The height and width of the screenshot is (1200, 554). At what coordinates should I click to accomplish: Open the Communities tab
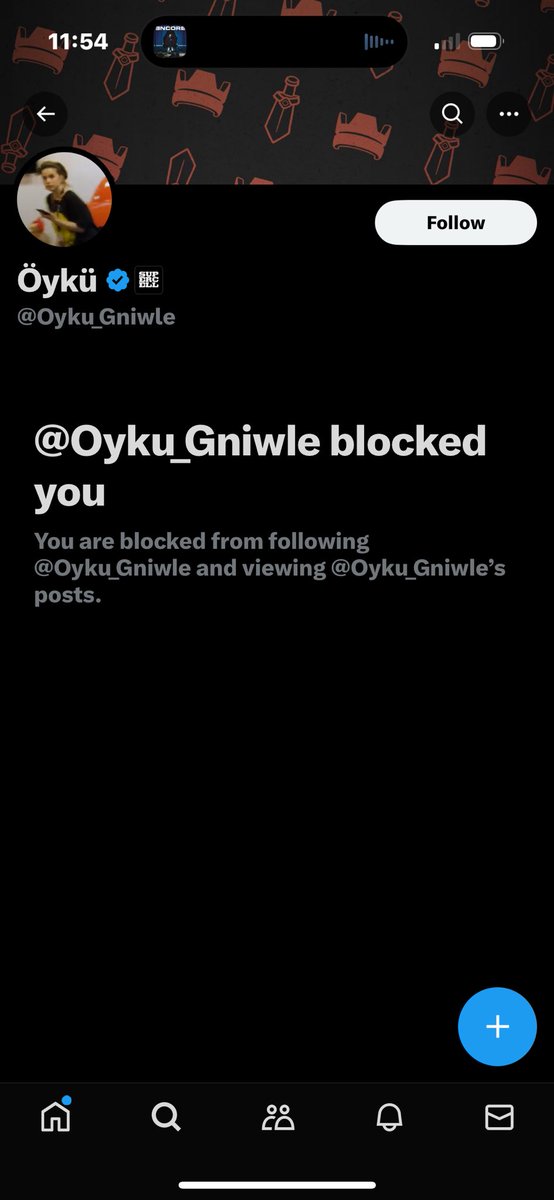point(277,1117)
